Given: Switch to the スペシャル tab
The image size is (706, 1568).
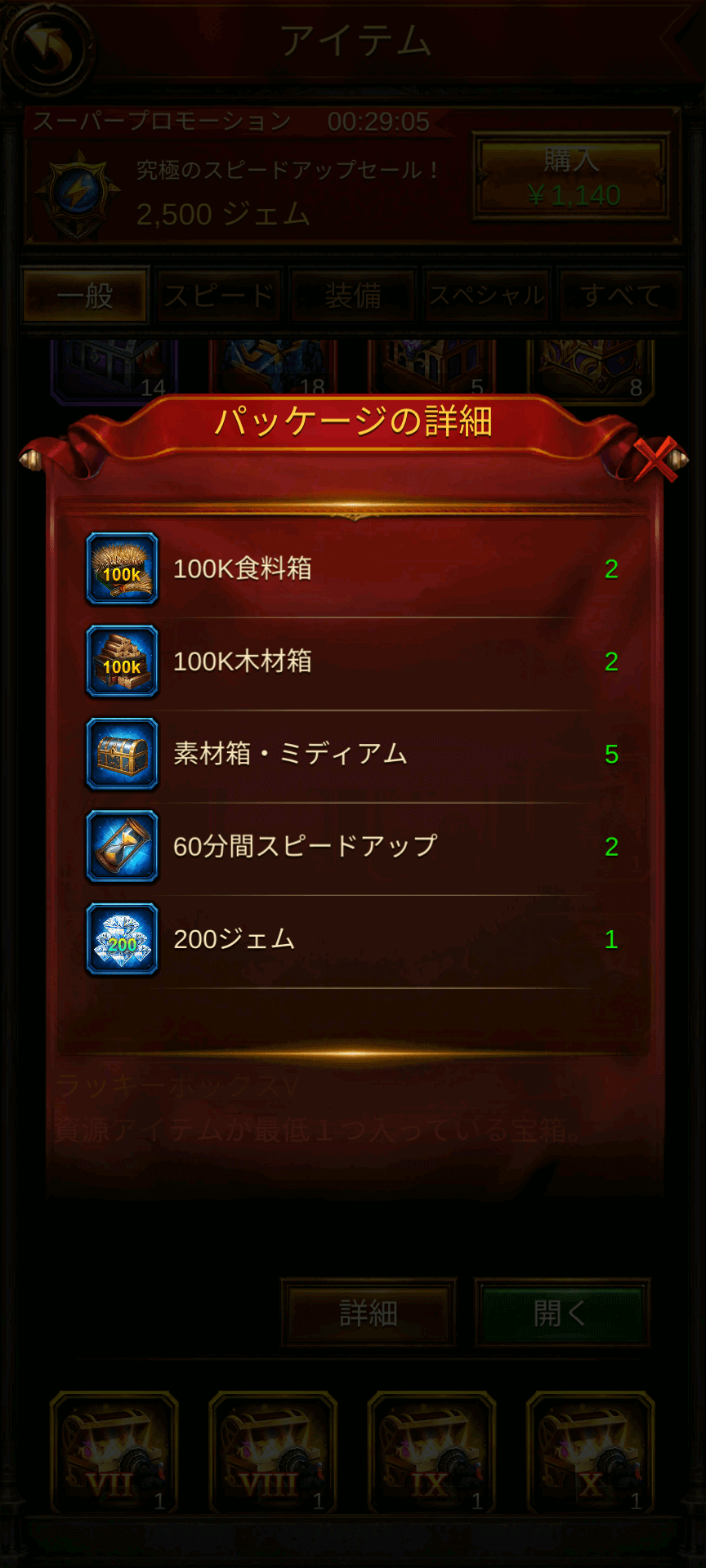Looking at the screenshot, I should (487, 296).
